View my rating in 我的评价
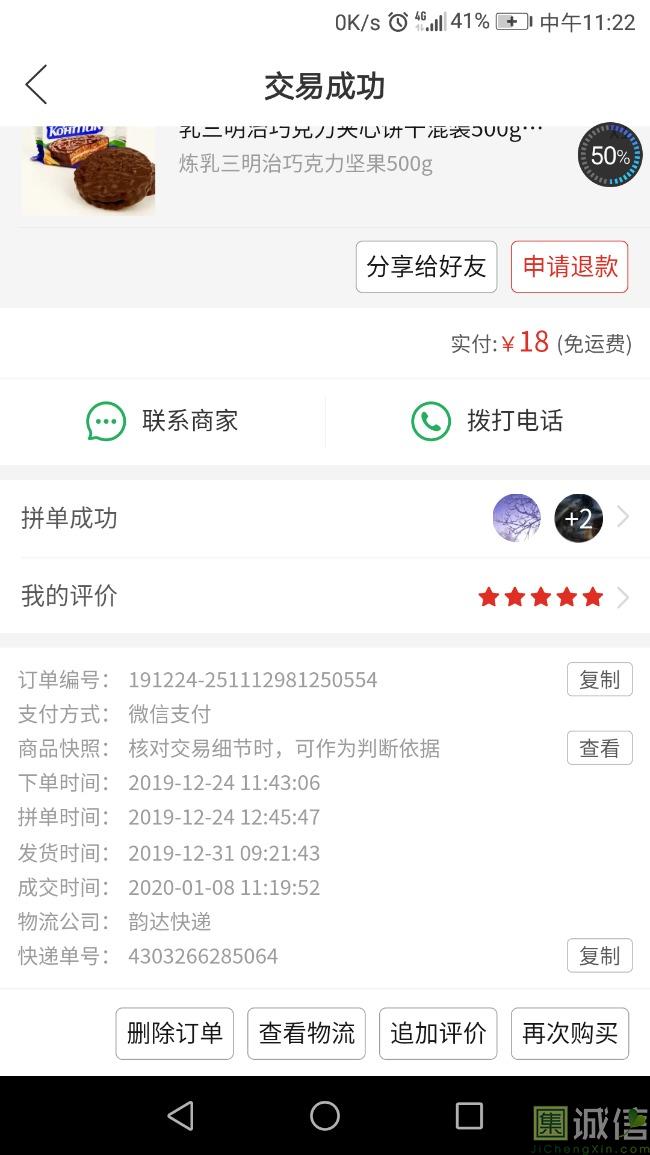 [325, 597]
